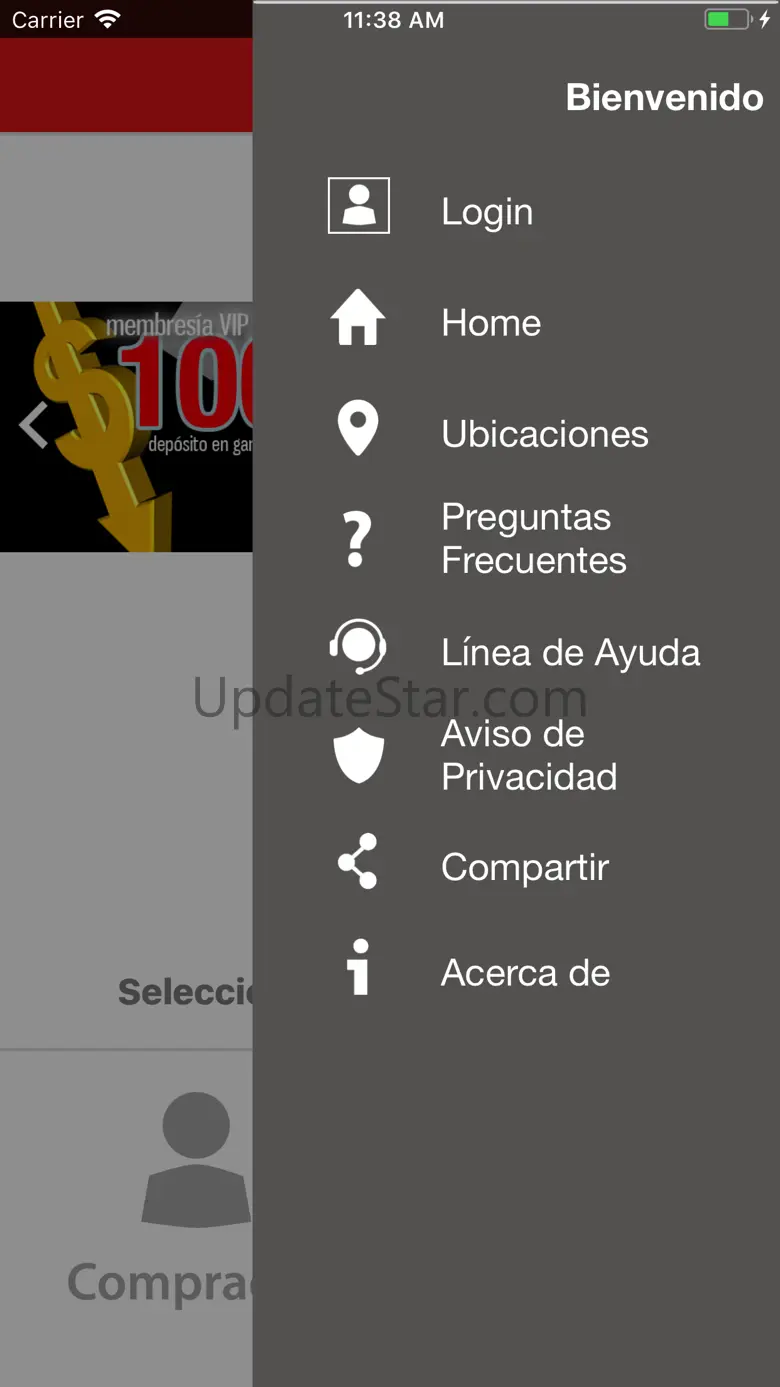
Task: Open the Acerca de section
Action: (x=525, y=973)
